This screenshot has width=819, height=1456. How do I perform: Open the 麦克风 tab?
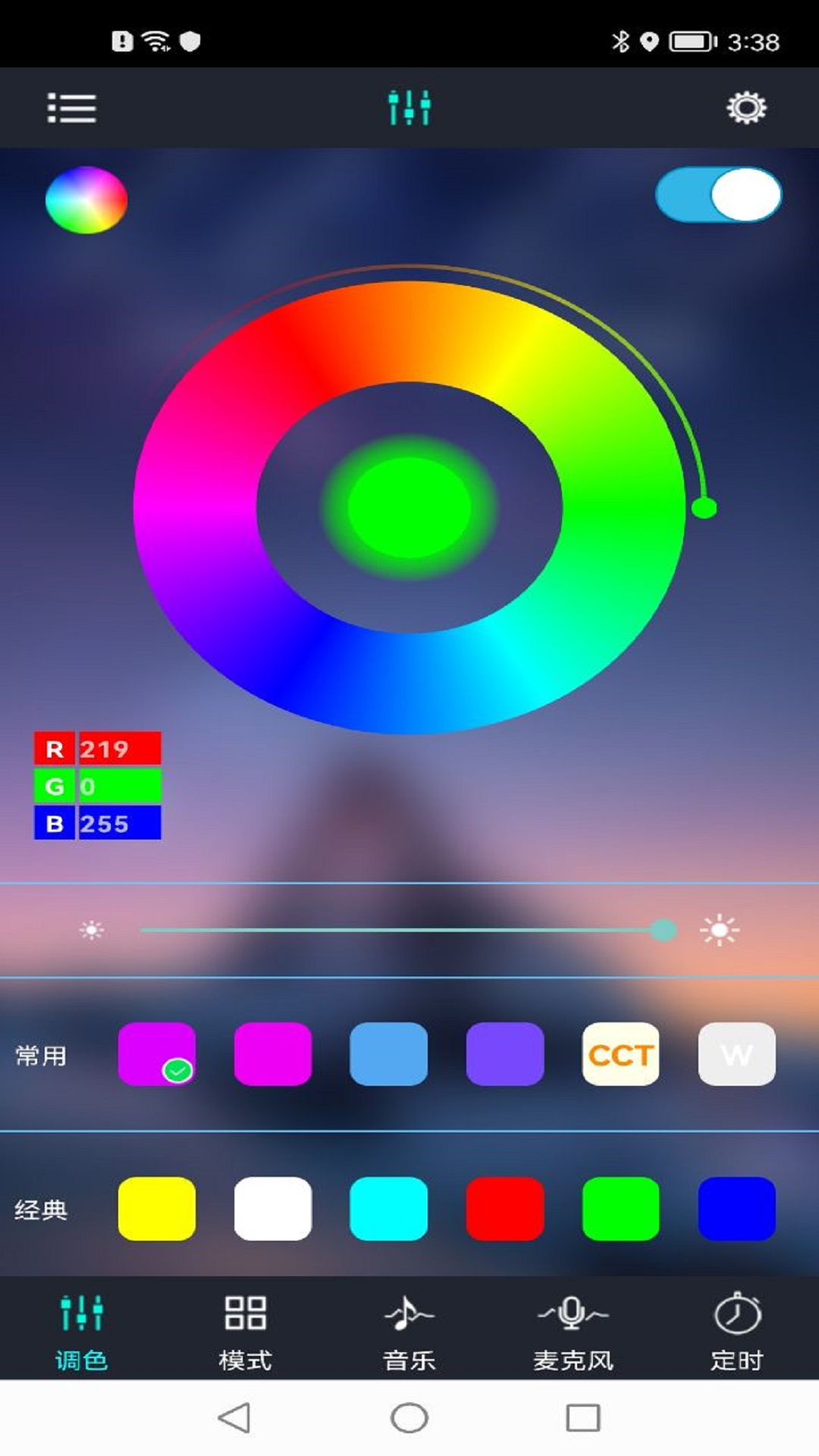(x=573, y=1332)
